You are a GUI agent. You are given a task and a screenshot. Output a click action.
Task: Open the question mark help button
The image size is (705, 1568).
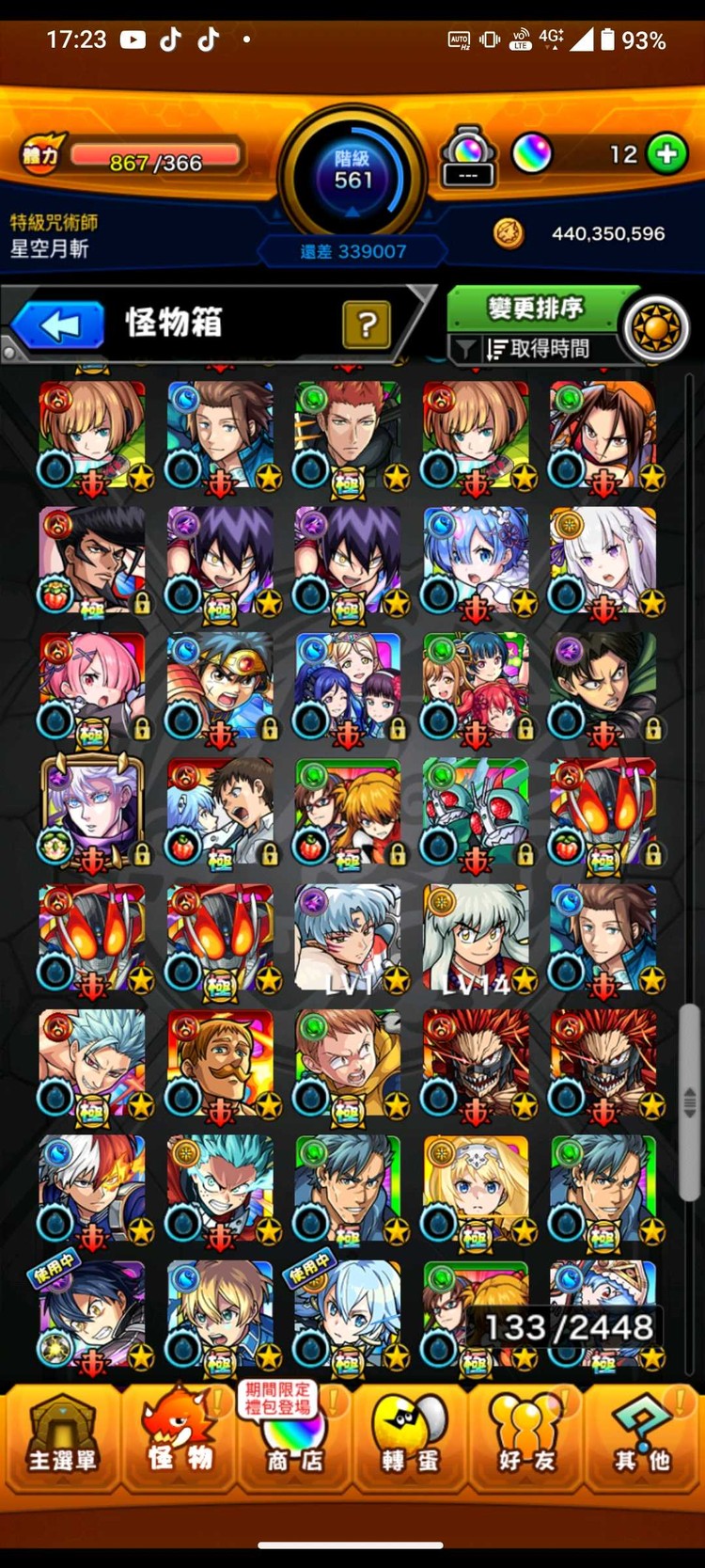(368, 325)
